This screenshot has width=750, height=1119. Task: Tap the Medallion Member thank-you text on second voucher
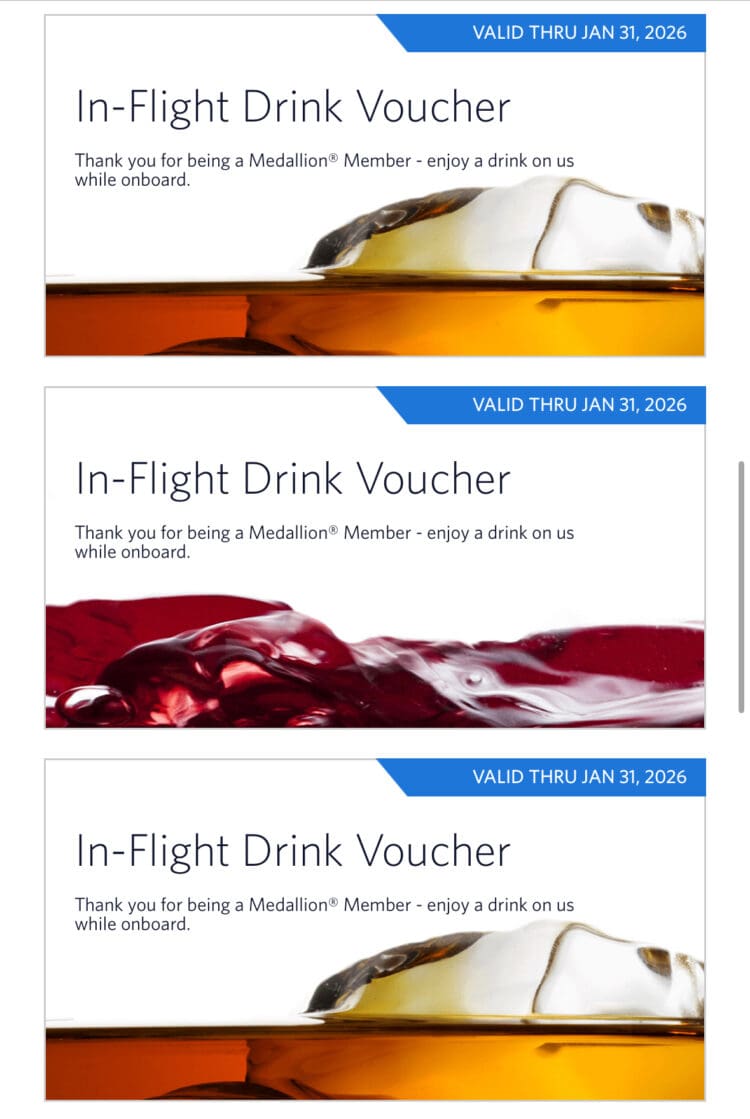pos(320,542)
